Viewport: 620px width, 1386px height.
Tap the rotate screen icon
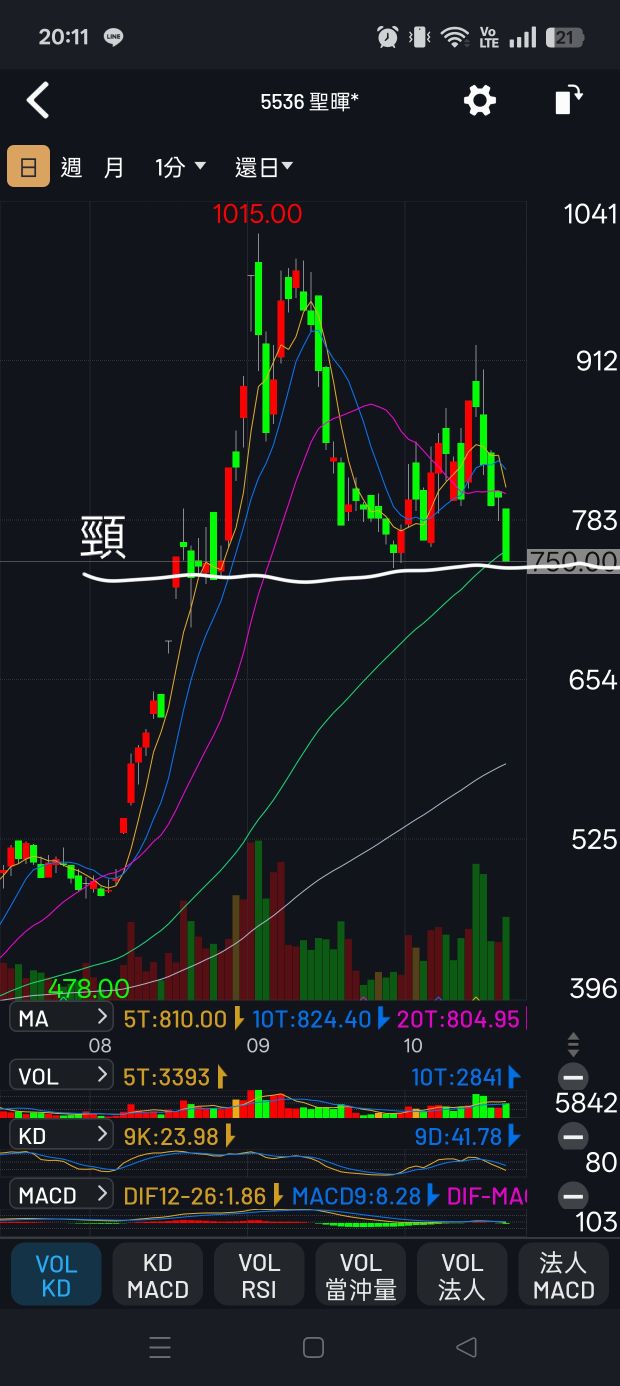pos(568,100)
